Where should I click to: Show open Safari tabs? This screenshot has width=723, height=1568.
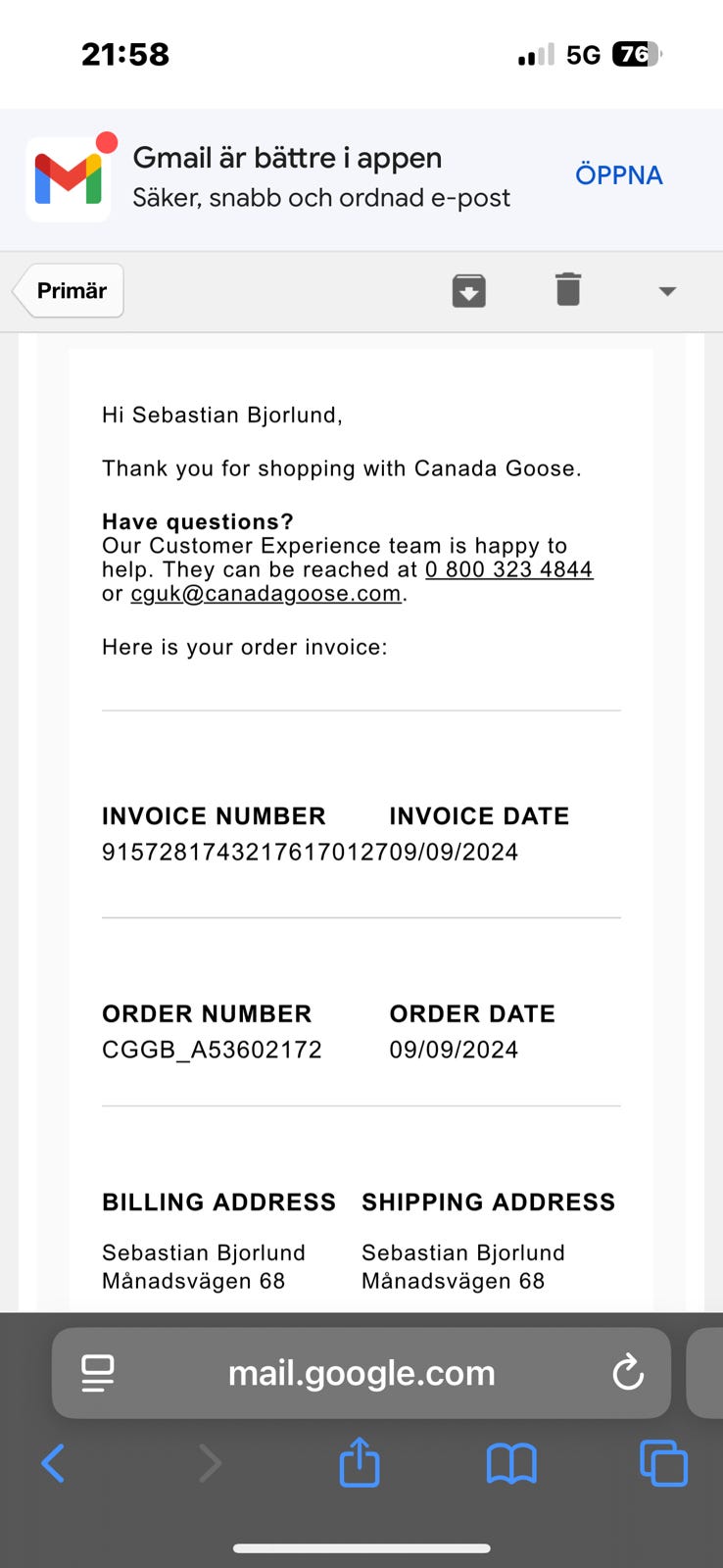[x=663, y=1463]
